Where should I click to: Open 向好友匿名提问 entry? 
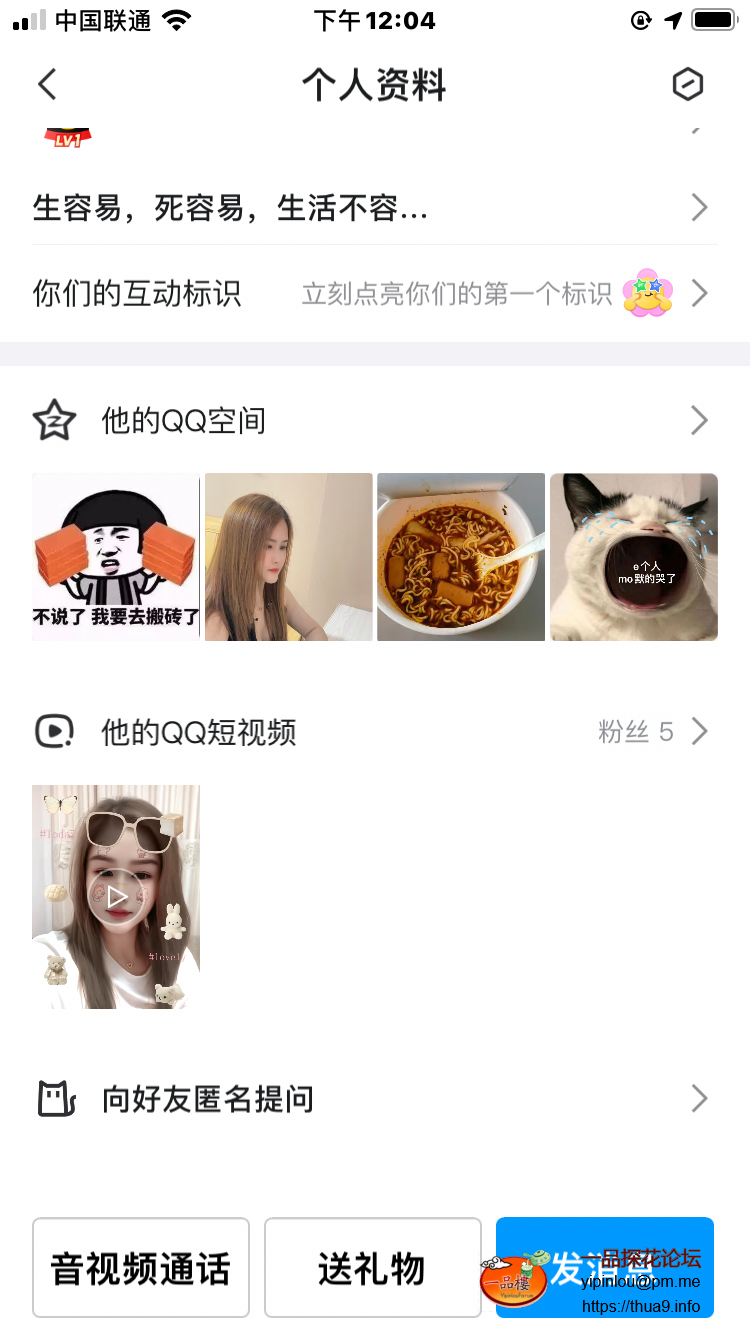[209, 1098]
